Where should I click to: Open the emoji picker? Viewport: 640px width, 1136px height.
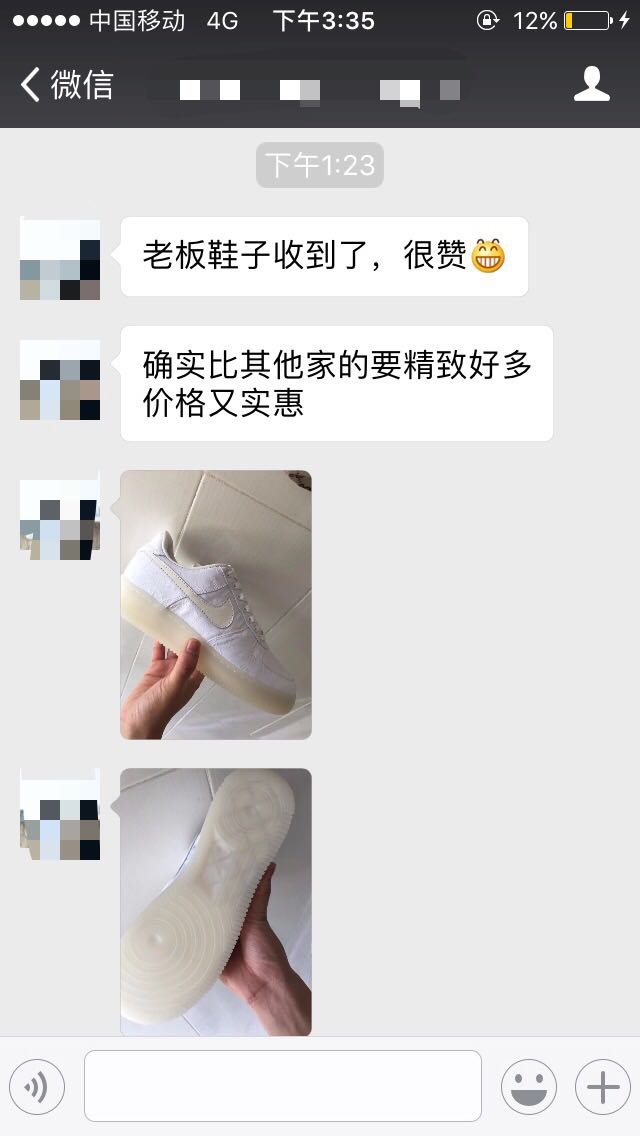[x=529, y=1087]
